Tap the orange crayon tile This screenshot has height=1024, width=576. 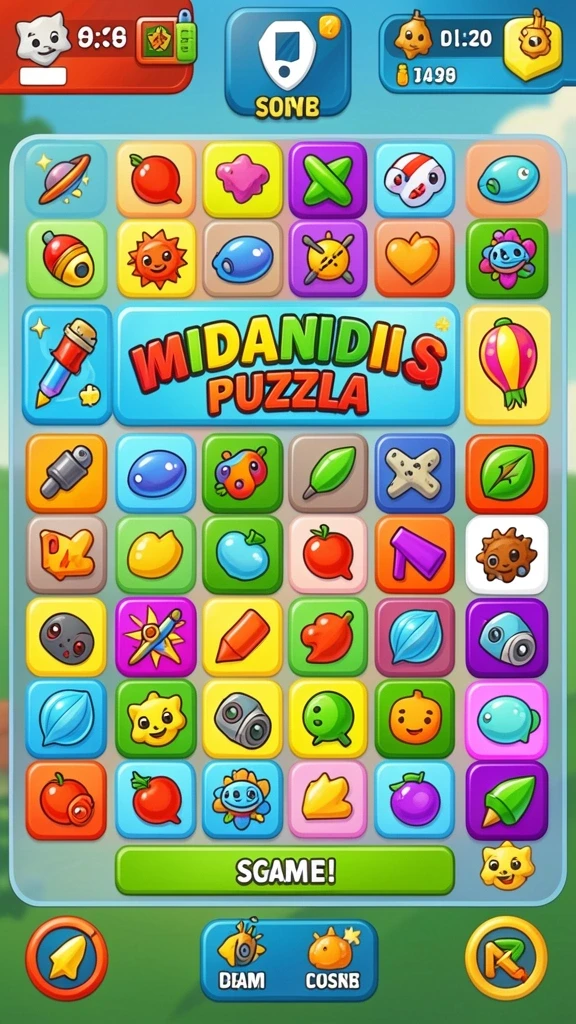pyautogui.click(x=242, y=636)
